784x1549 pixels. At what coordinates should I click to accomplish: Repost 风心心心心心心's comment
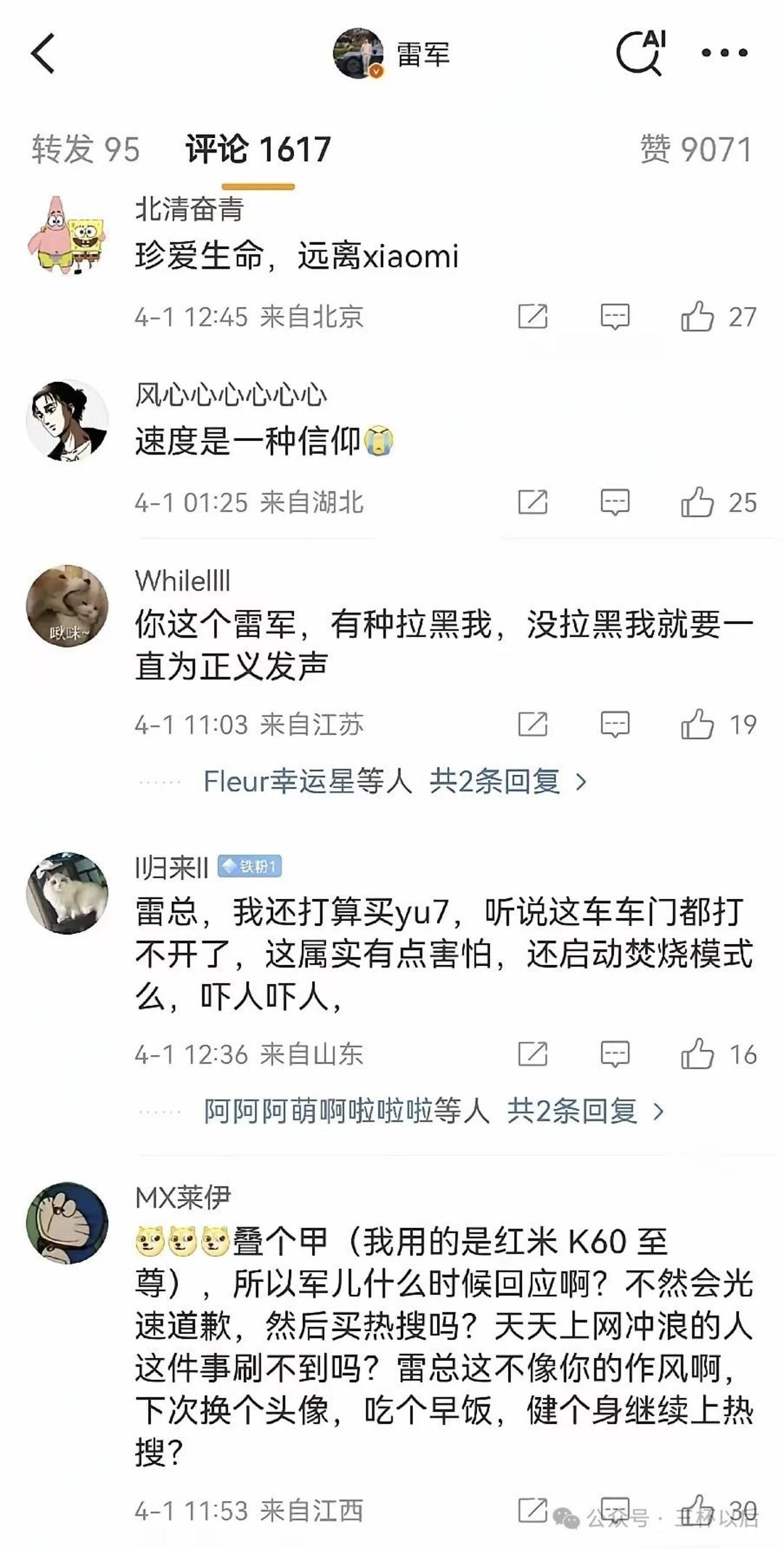click(x=533, y=503)
